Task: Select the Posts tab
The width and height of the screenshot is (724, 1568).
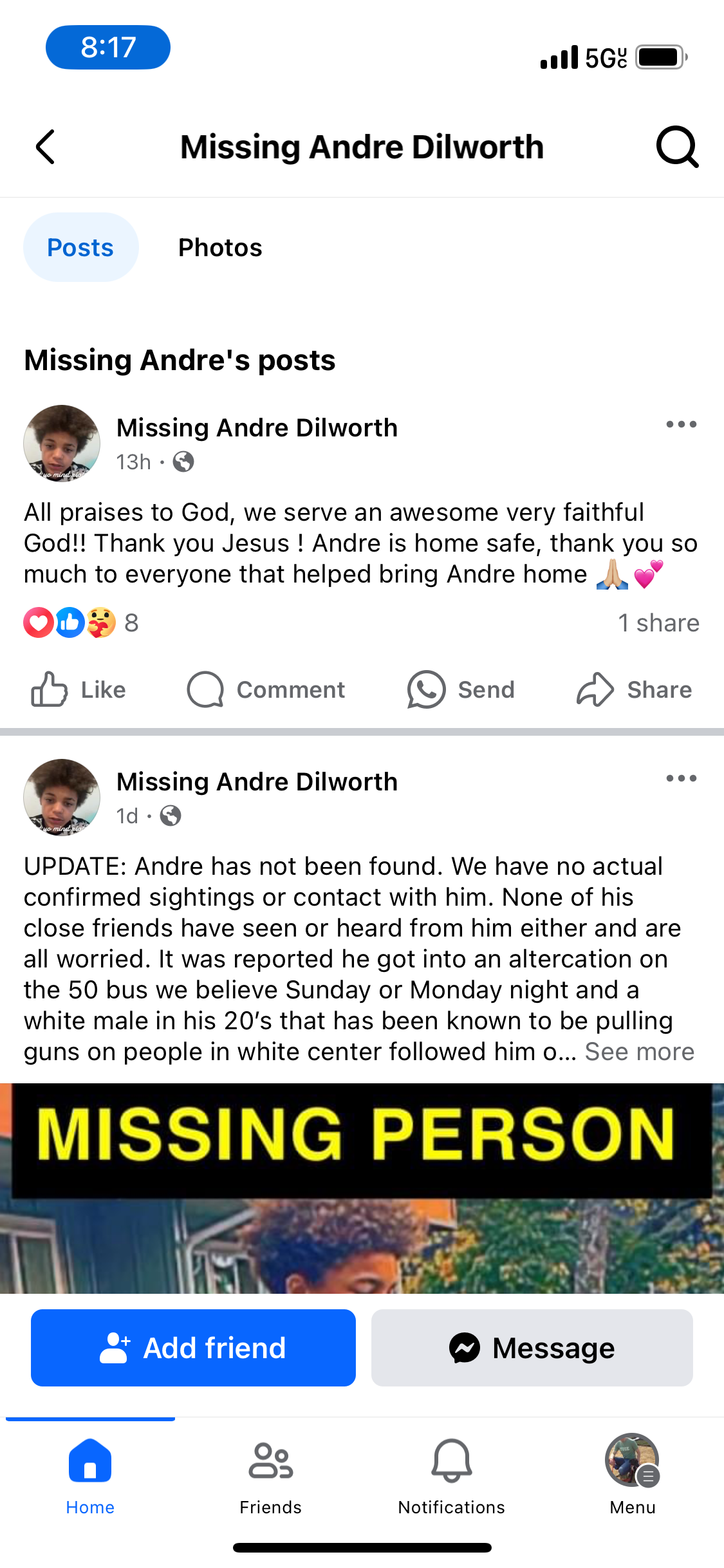Action: (80, 248)
